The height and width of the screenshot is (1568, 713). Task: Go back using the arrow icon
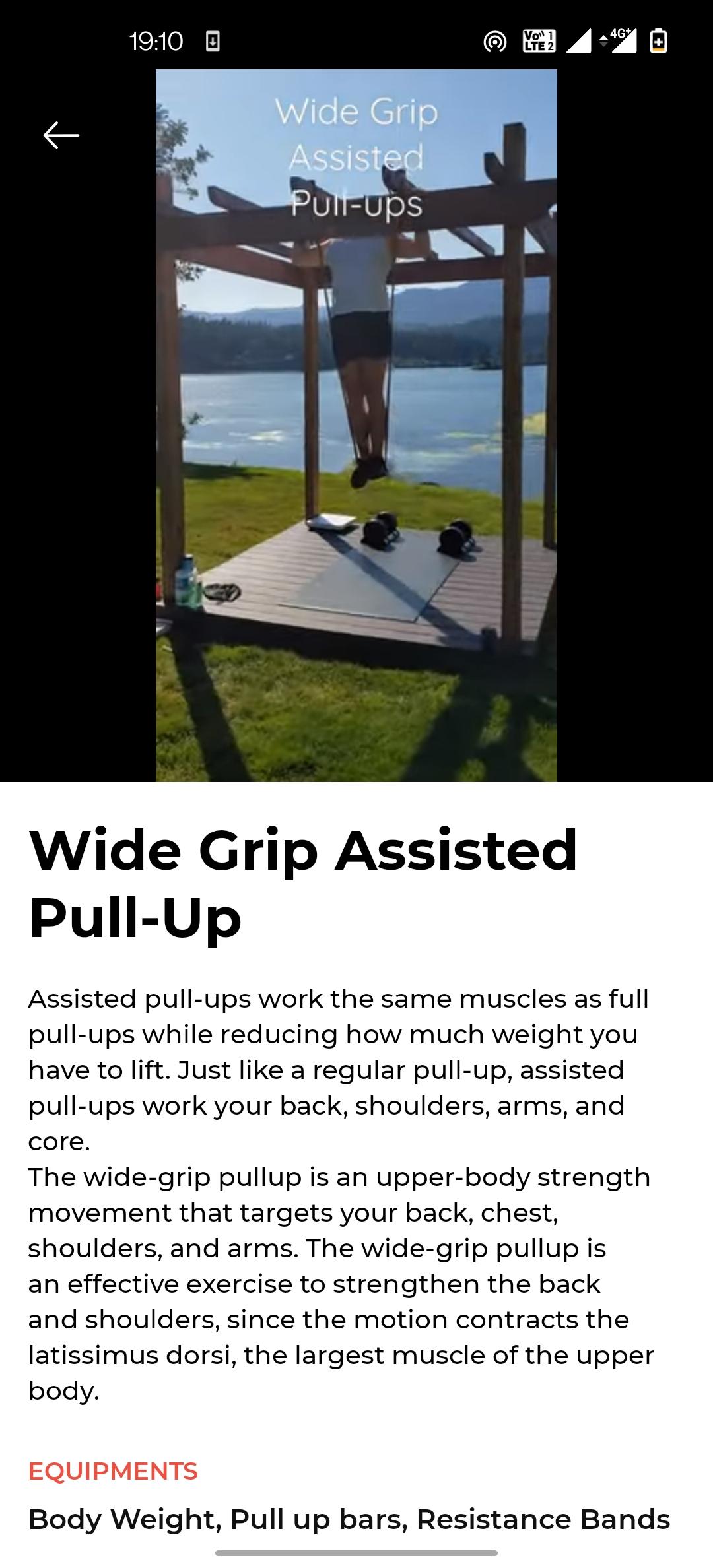[61, 135]
